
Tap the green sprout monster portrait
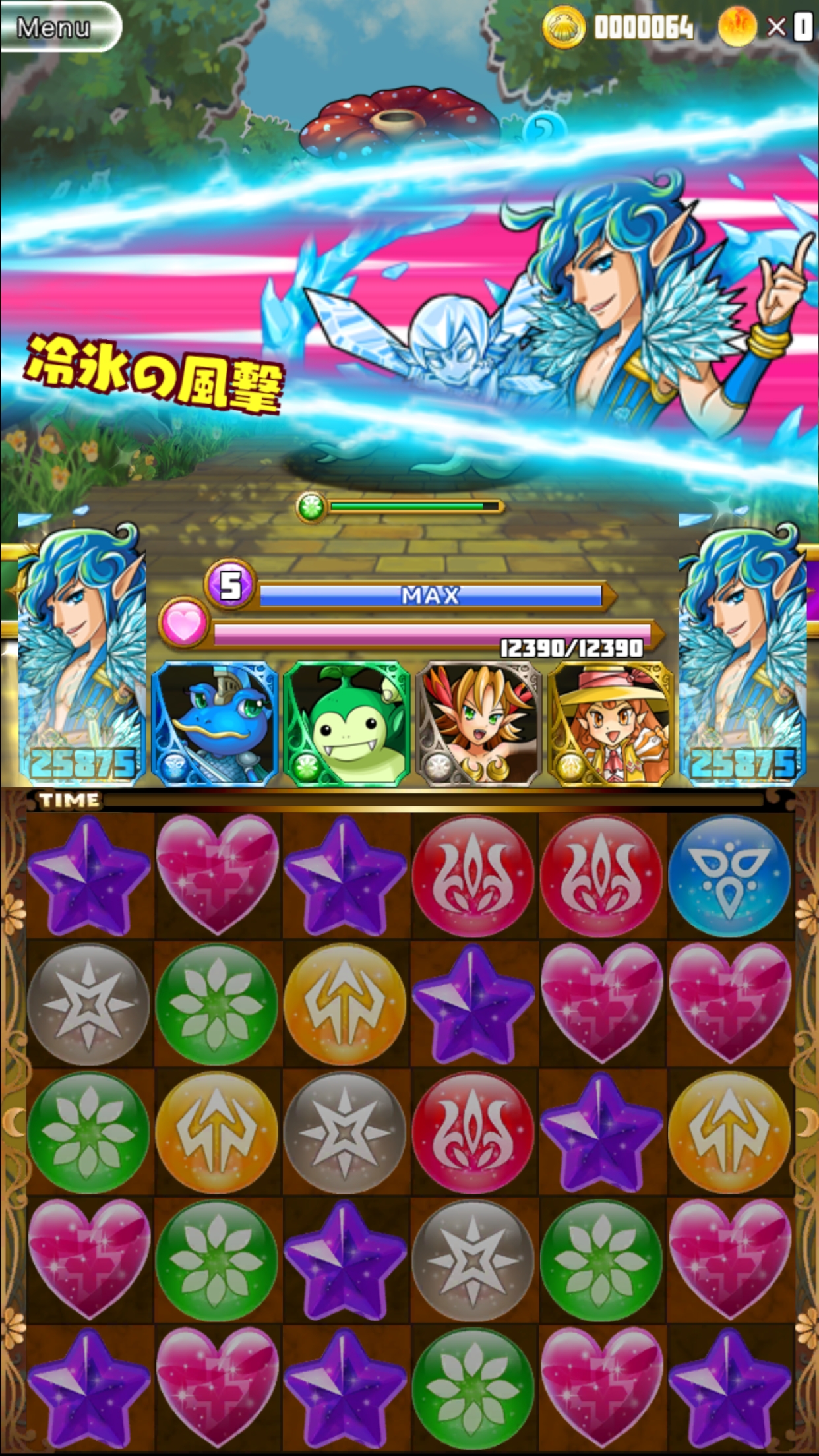[x=347, y=724]
